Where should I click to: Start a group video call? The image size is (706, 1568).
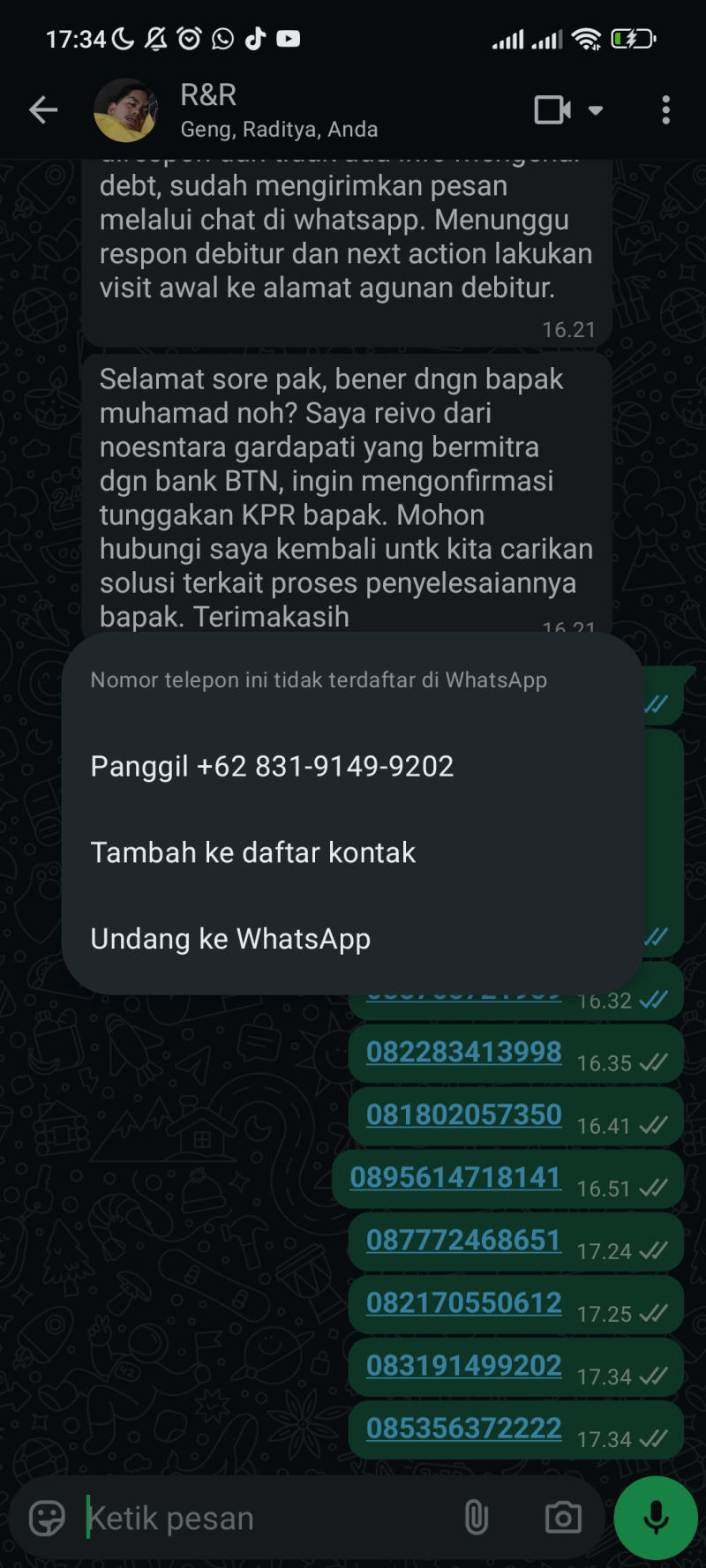click(x=553, y=110)
